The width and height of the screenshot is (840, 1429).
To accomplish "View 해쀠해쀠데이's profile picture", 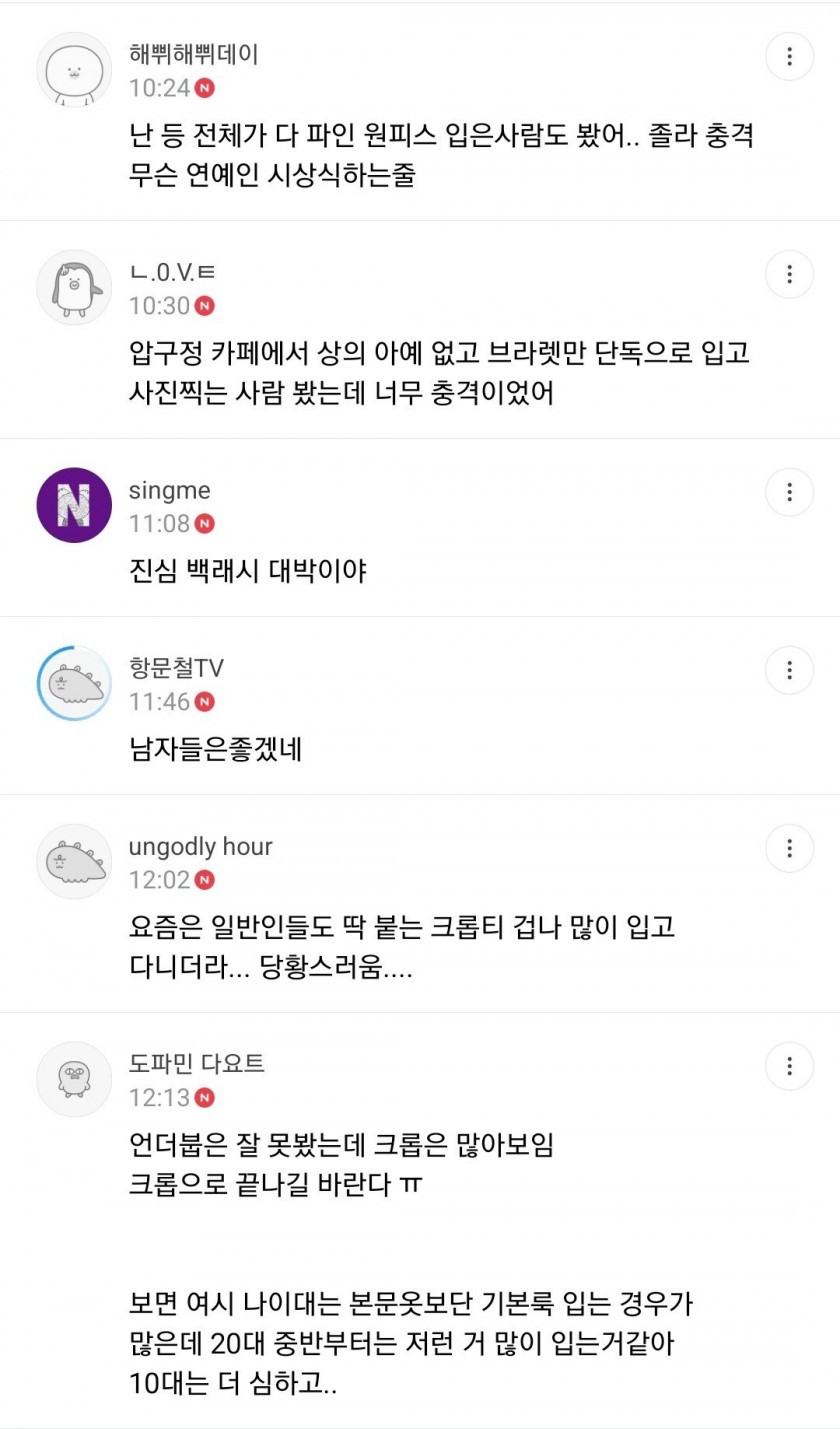I will [74, 70].
